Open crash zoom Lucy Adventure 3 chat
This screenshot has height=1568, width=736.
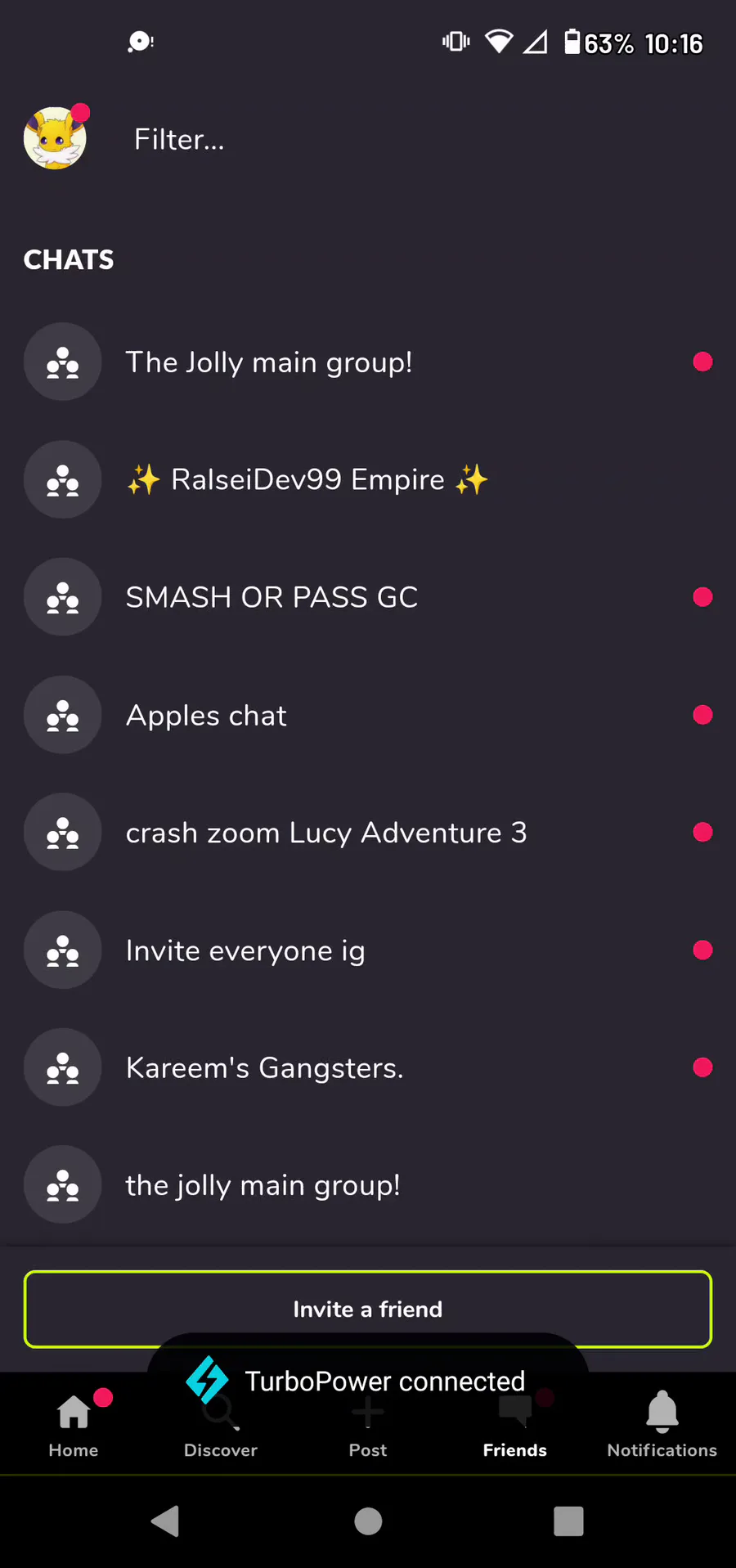pyautogui.click(x=368, y=832)
